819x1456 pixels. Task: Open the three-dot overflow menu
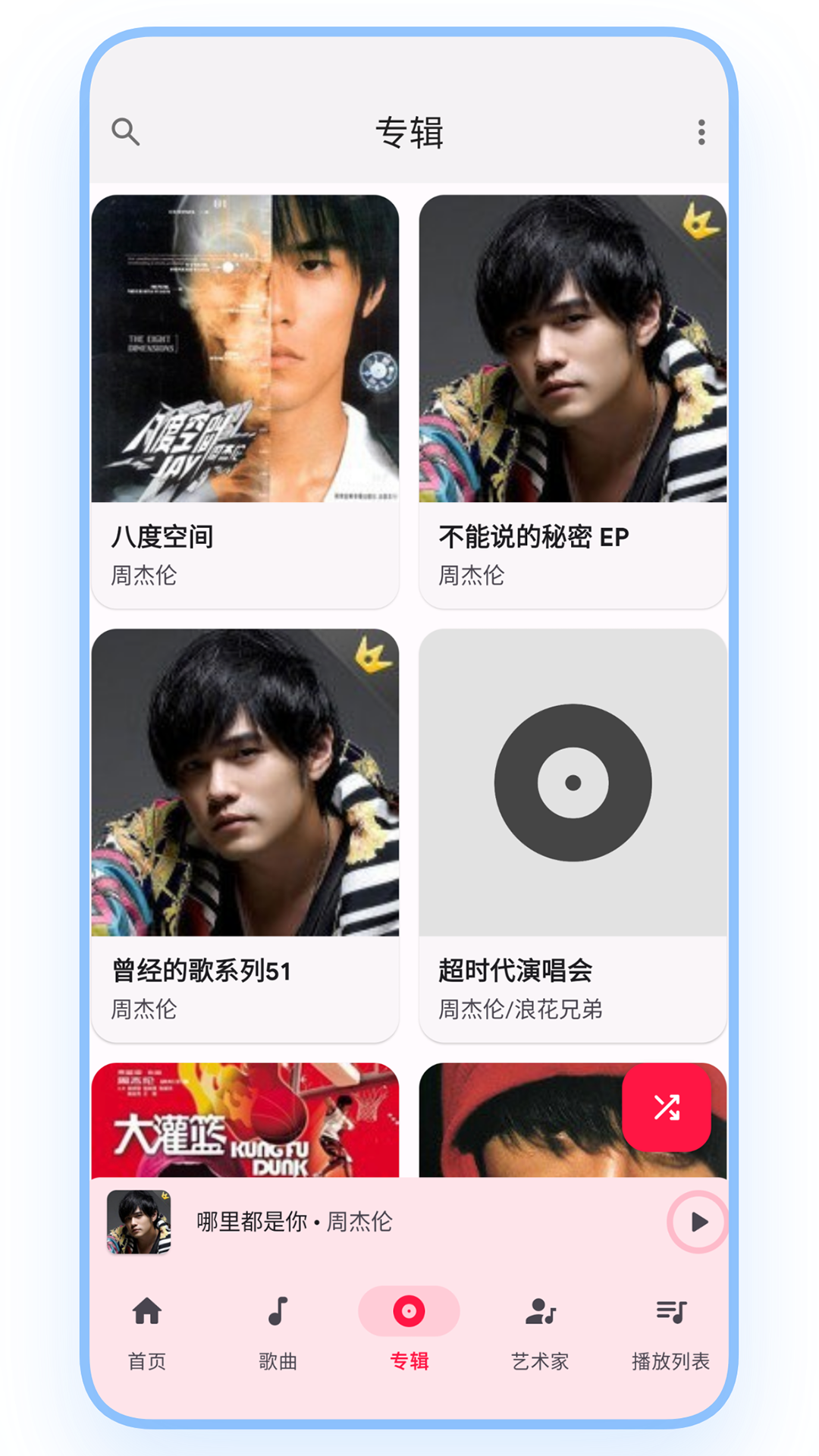click(x=700, y=132)
